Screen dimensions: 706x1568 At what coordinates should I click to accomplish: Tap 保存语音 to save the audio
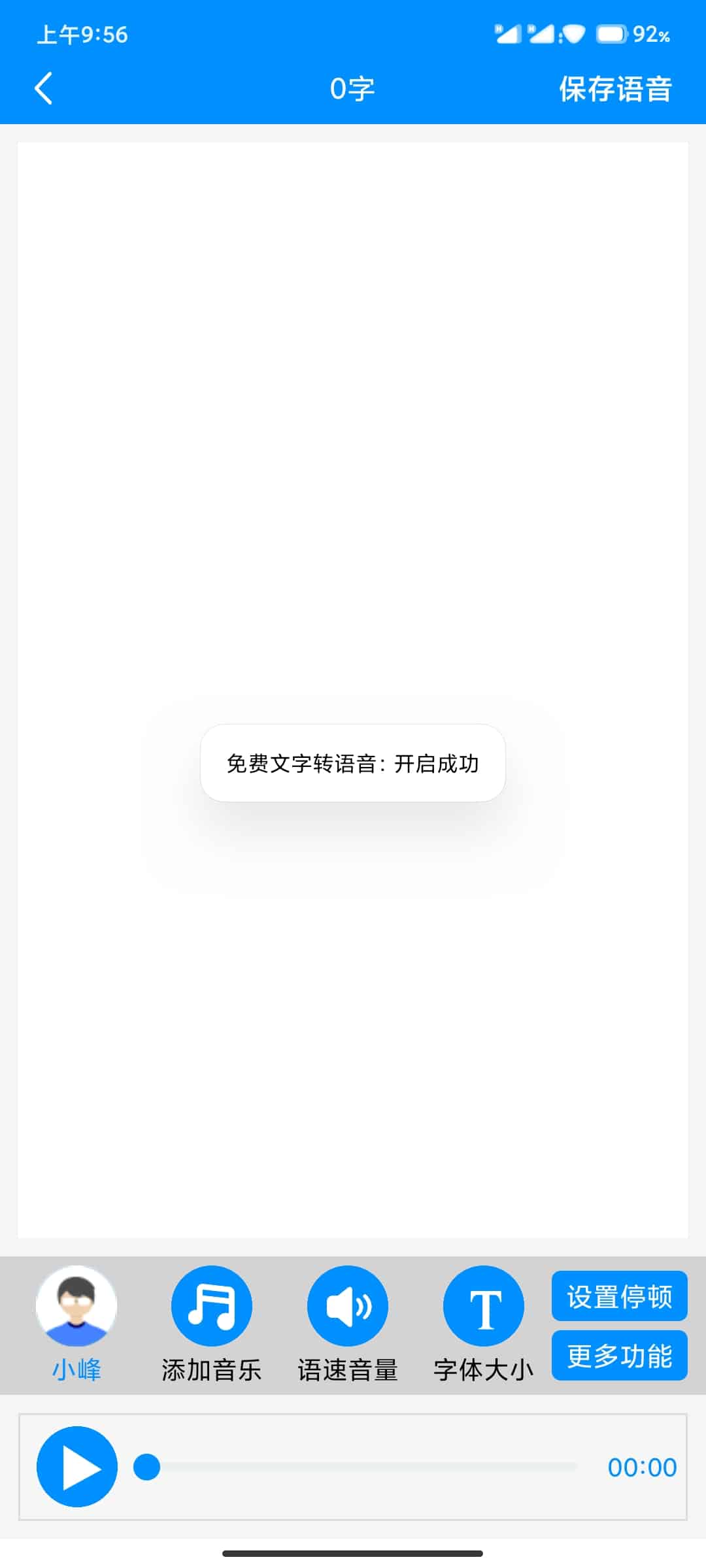(x=615, y=89)
